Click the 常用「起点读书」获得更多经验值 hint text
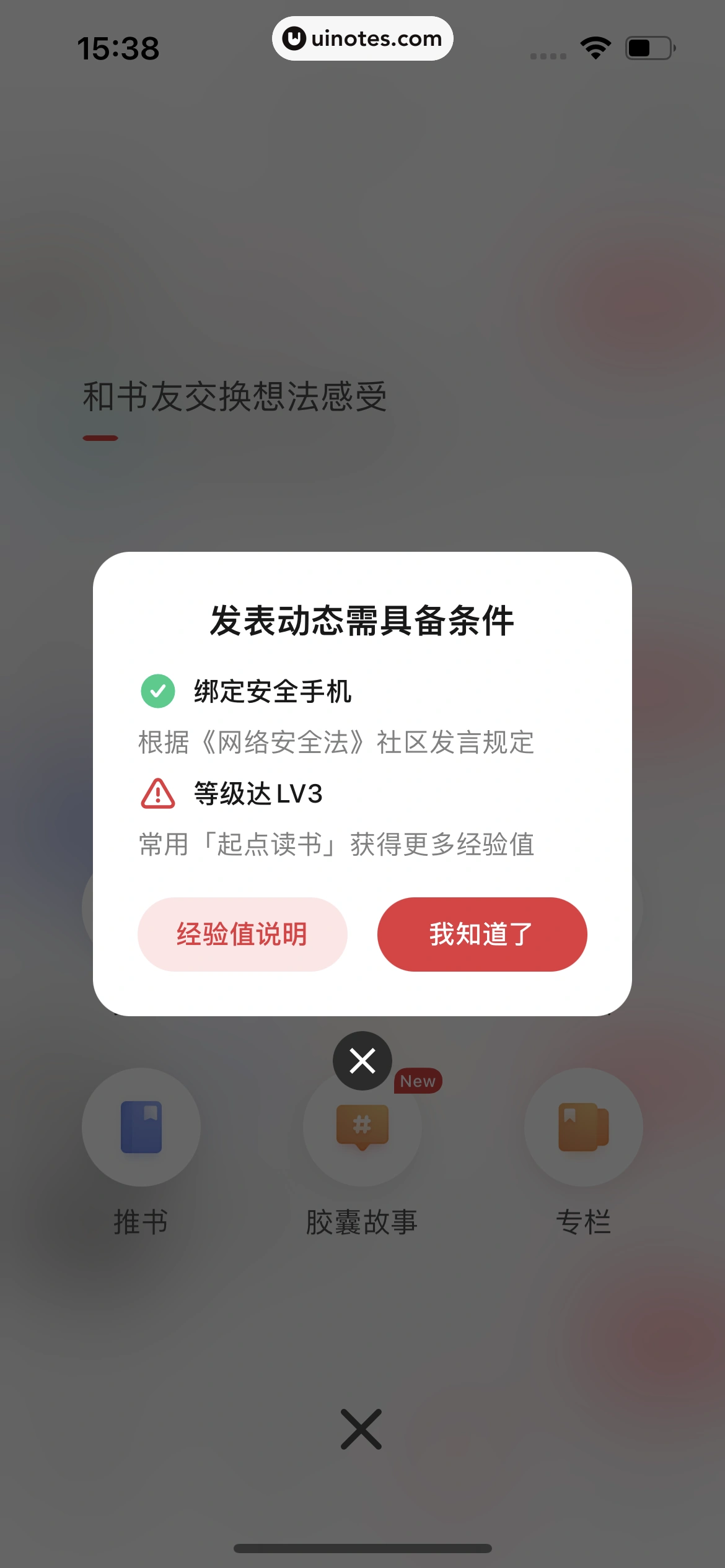Screen dimensions: 725x1568 (336, 843)
